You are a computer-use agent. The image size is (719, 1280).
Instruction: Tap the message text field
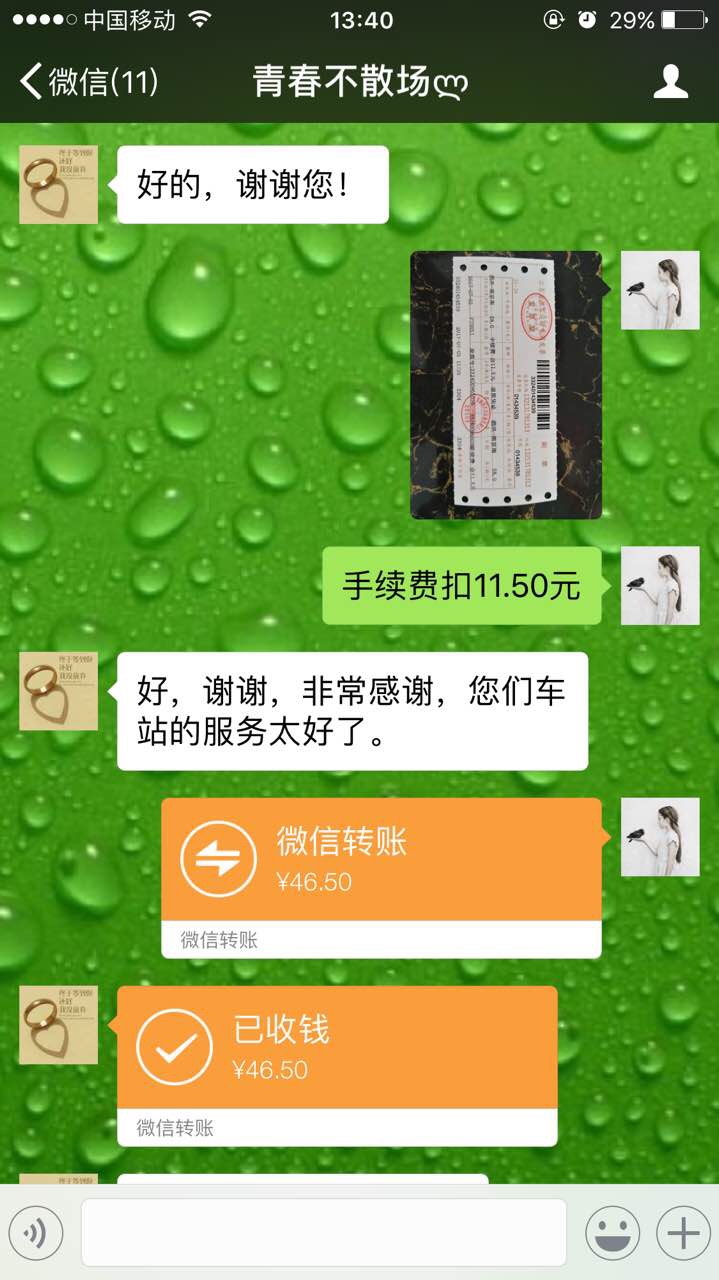pos(323,1232)
